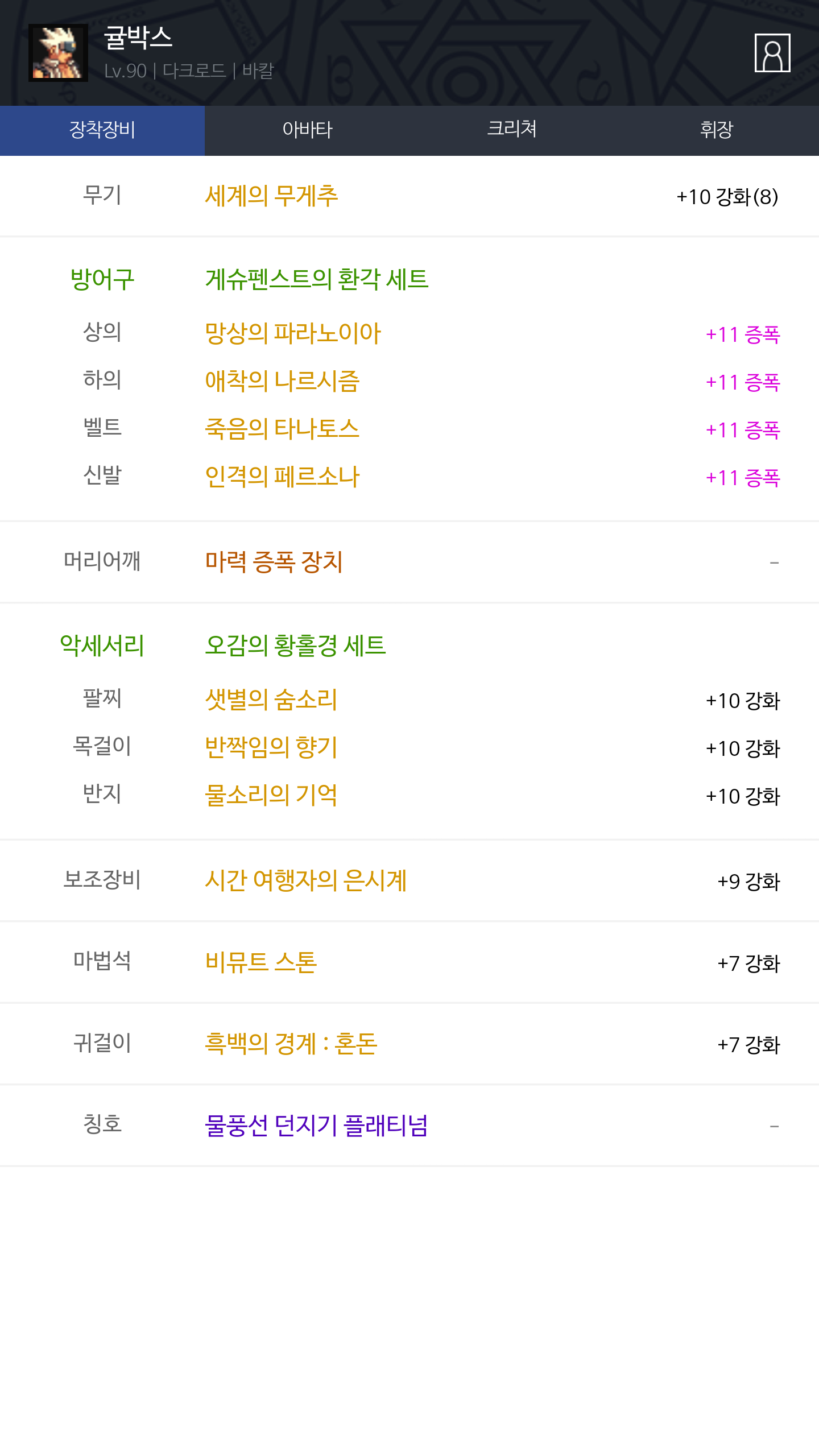
Task: Open 죽음의 타나토스 belt item
Action: click(282, 429)
